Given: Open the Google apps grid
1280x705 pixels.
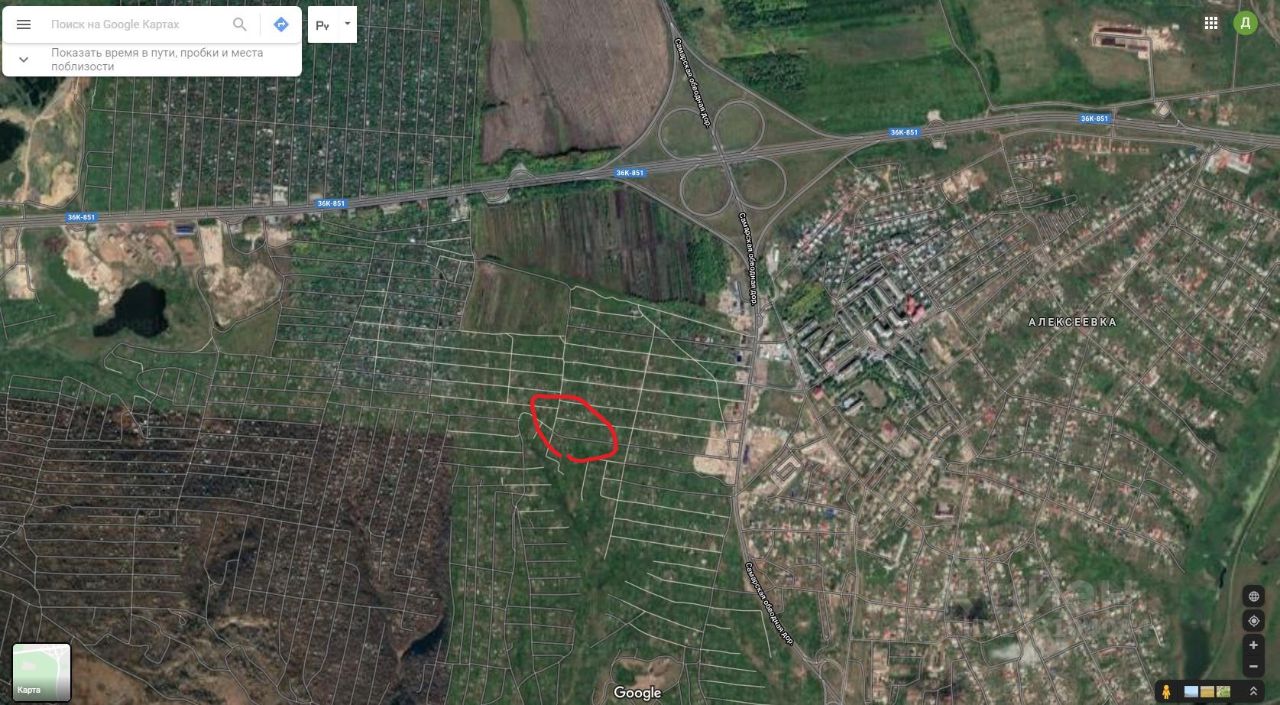Looking at the screenshot, I should [x=1211, y=23].
